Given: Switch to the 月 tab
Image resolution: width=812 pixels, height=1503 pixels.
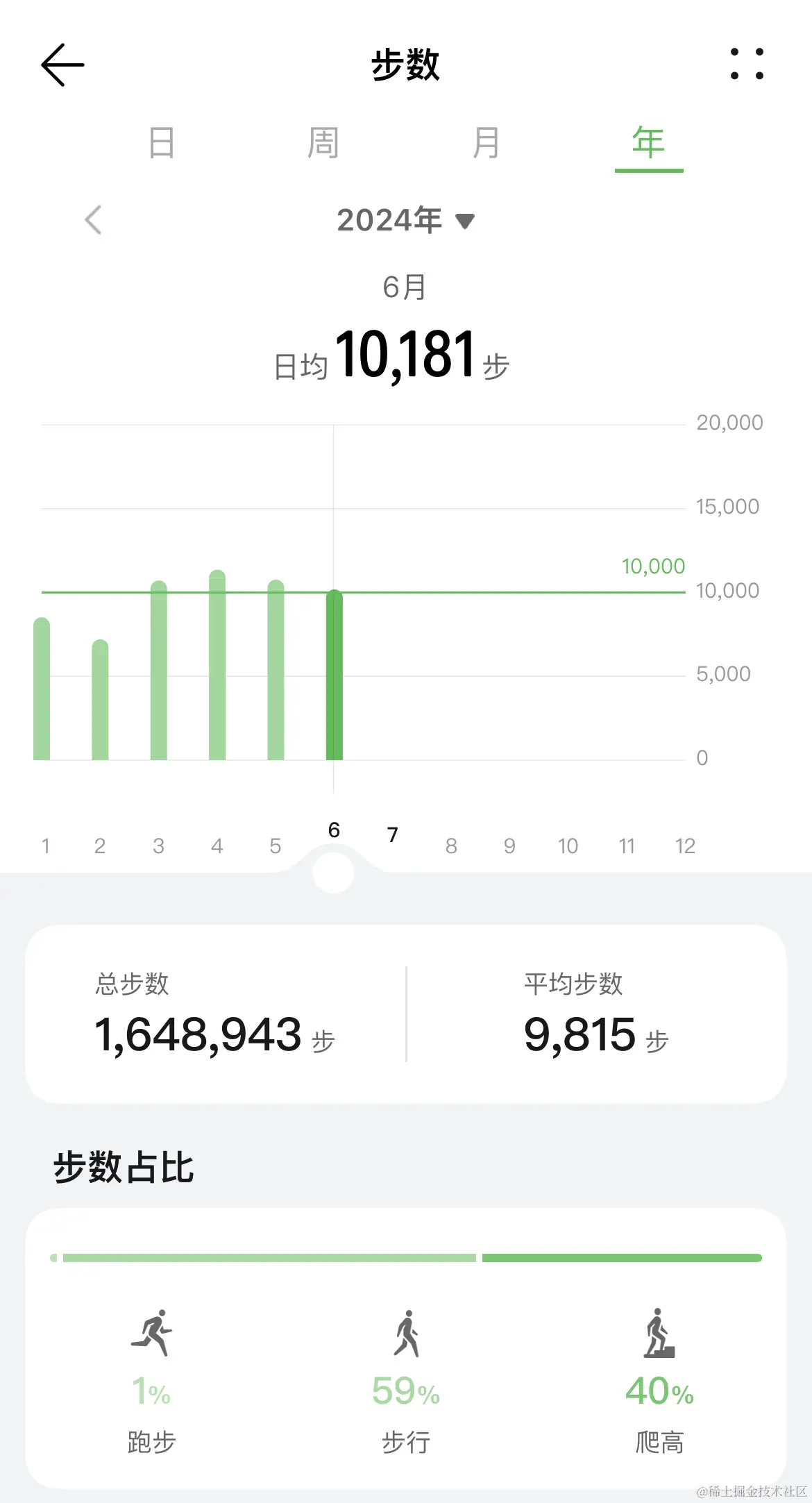Looking at the screenshot, I should pos(486,143).
